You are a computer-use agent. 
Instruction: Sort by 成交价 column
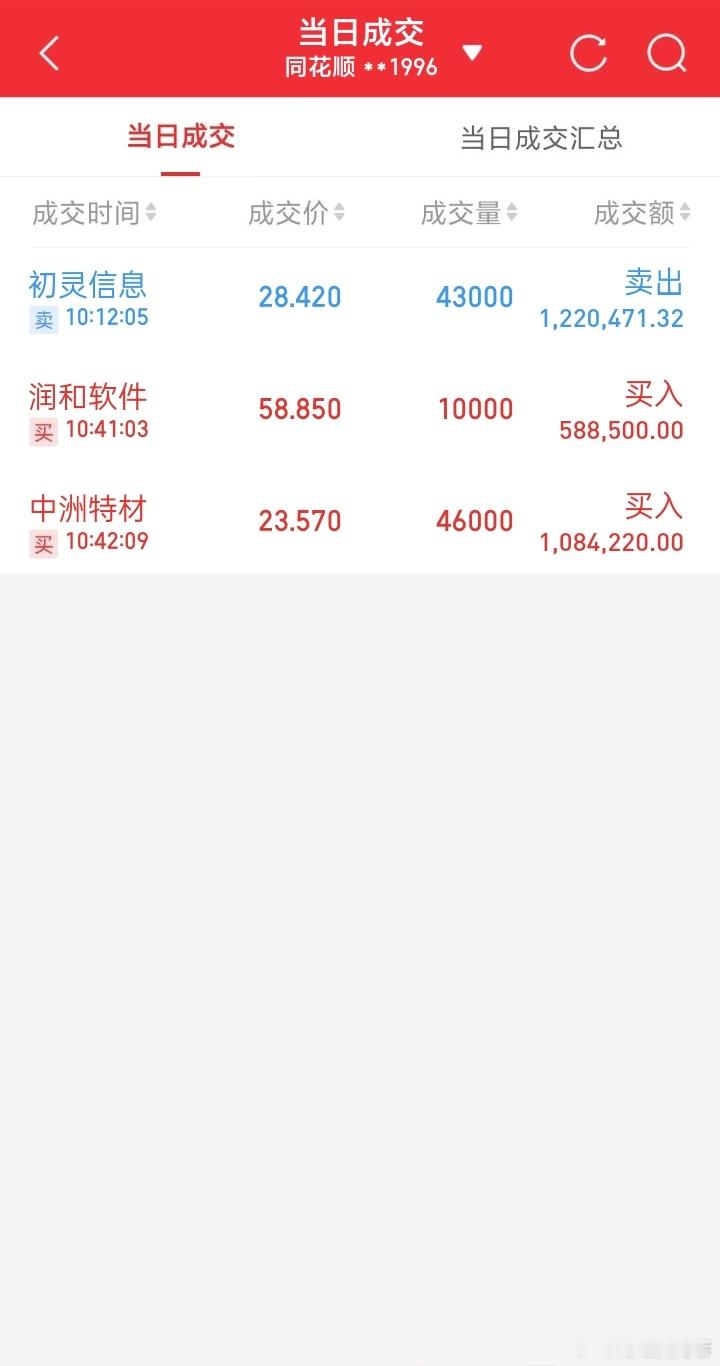coord(296,213)
